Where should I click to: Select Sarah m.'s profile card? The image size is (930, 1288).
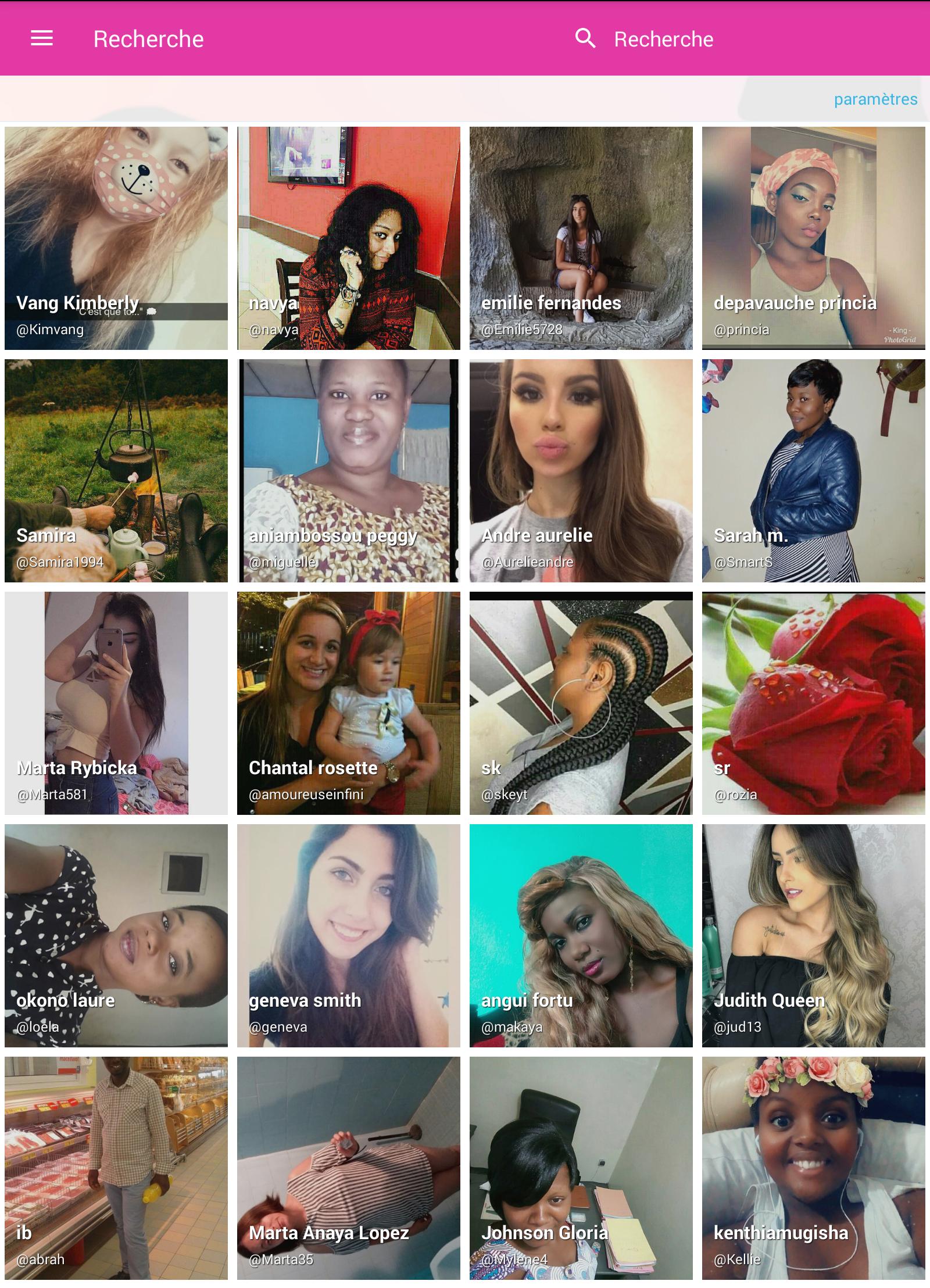(814, 471)
